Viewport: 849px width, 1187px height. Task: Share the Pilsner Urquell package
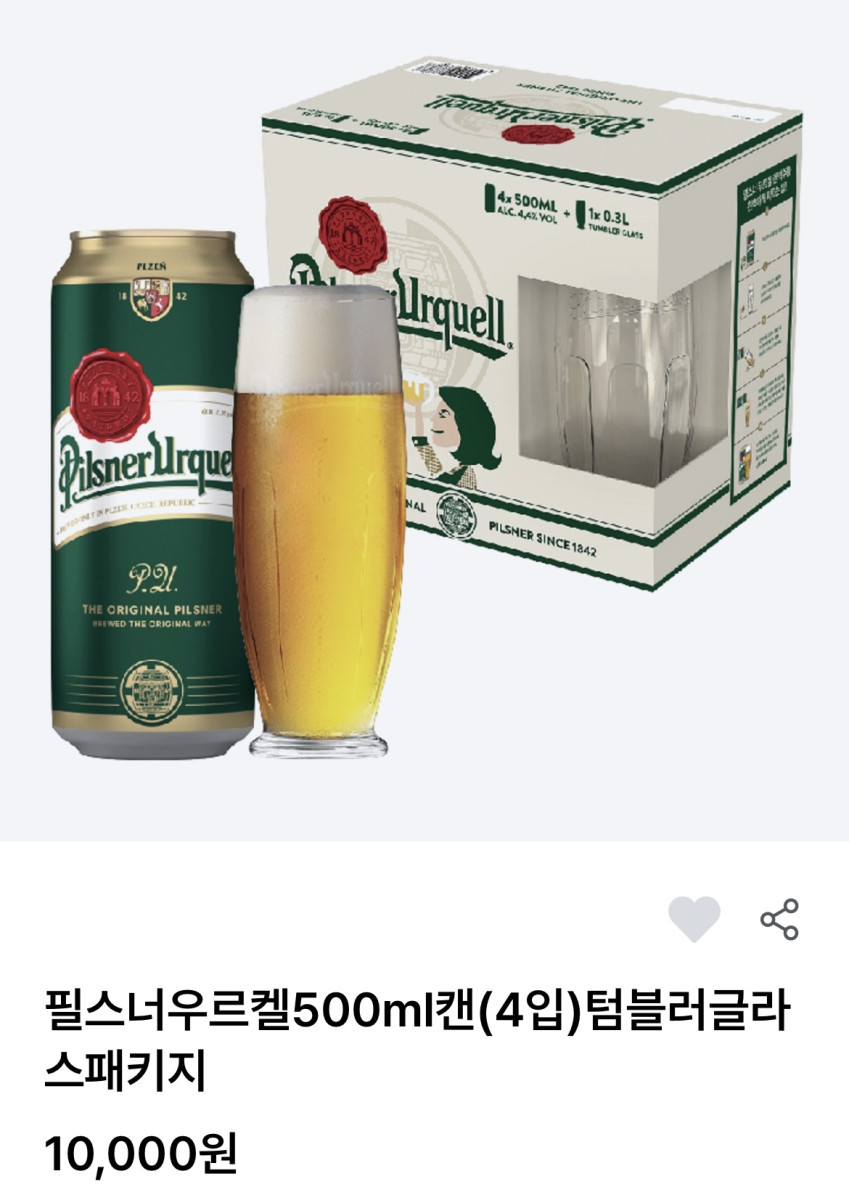[779, 919]
